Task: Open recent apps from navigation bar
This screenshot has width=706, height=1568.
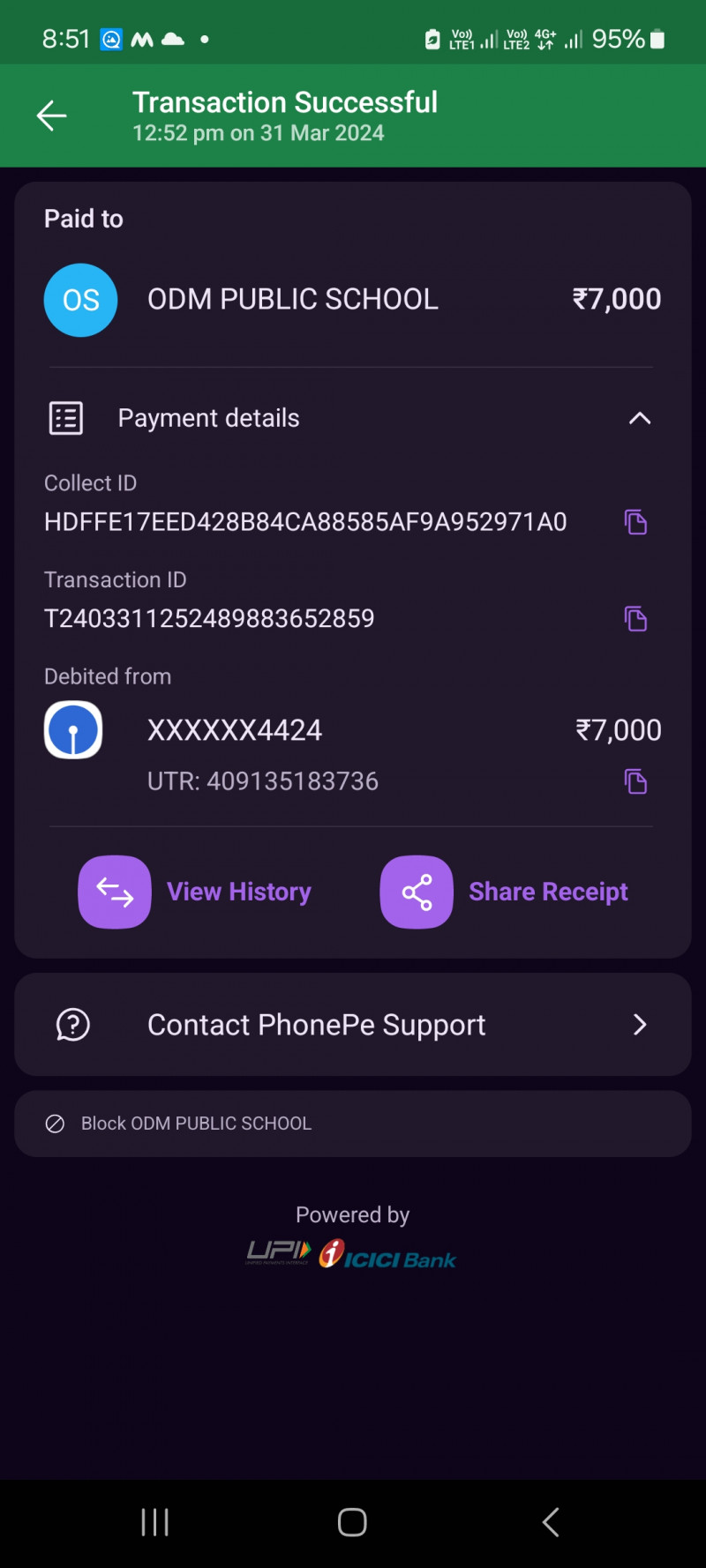Action: 154,1522
